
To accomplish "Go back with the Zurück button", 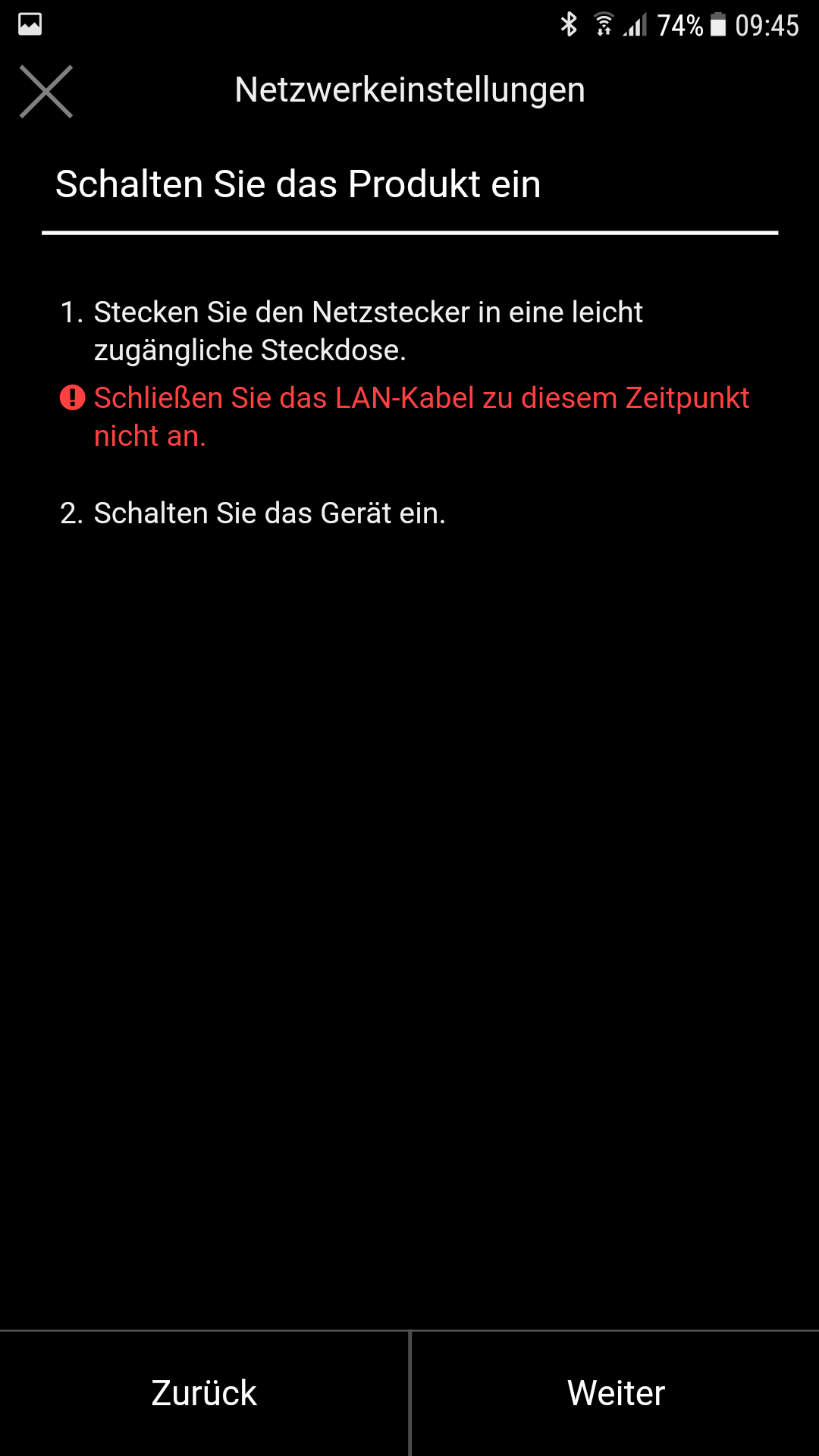I will click(x=204, y=1393).
